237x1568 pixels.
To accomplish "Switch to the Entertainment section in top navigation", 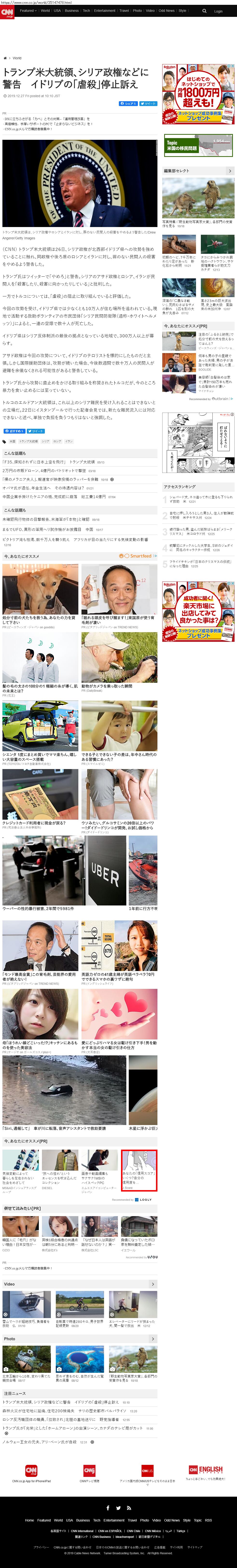I will pyautogui.click(x=104, y=10).
